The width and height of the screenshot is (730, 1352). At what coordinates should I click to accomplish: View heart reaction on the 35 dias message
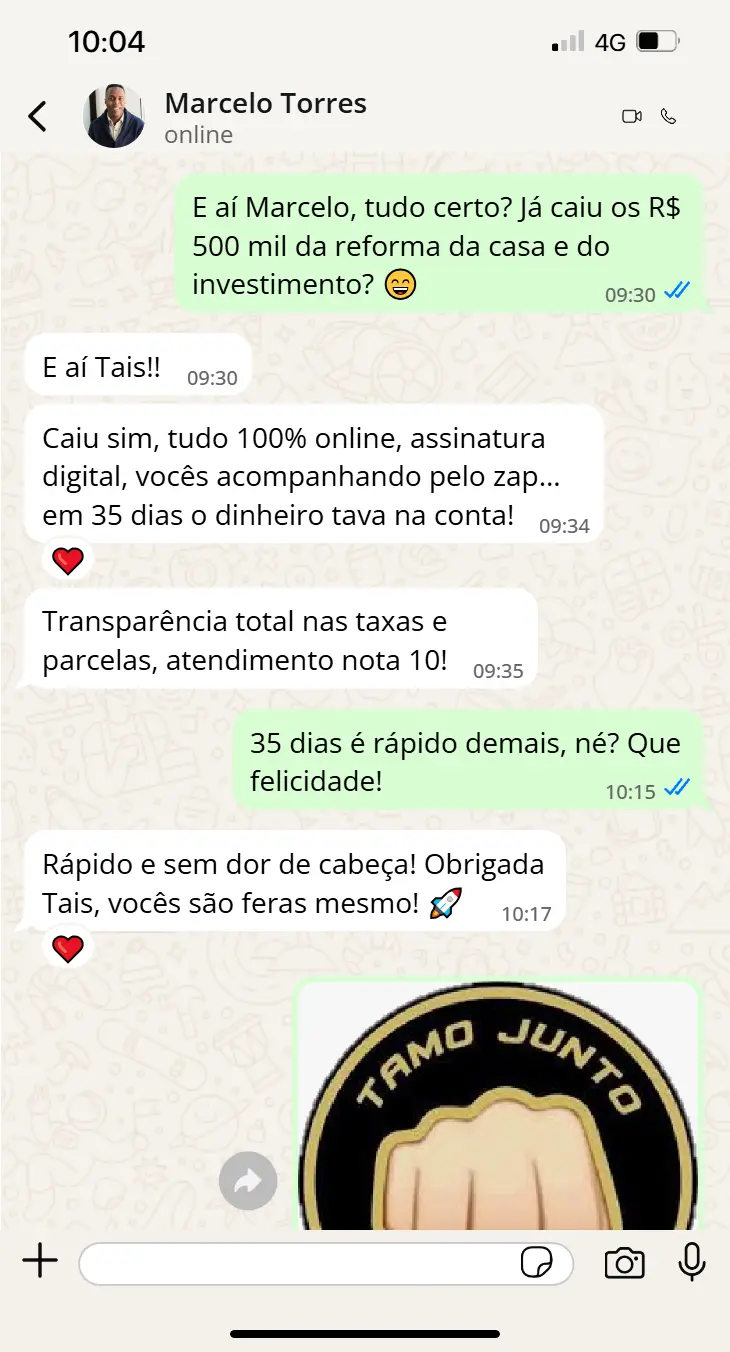point(68,562)
